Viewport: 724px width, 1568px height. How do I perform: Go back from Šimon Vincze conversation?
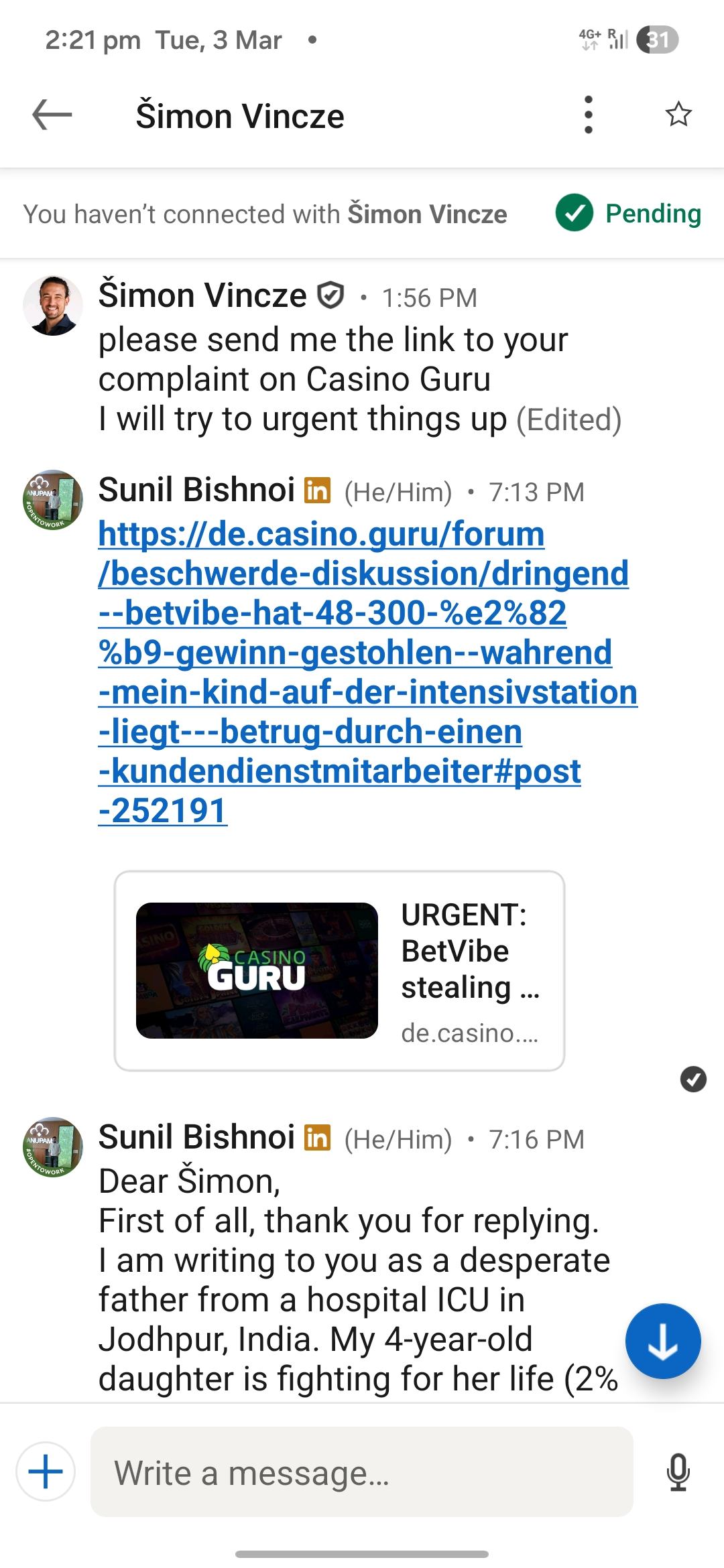52,115
